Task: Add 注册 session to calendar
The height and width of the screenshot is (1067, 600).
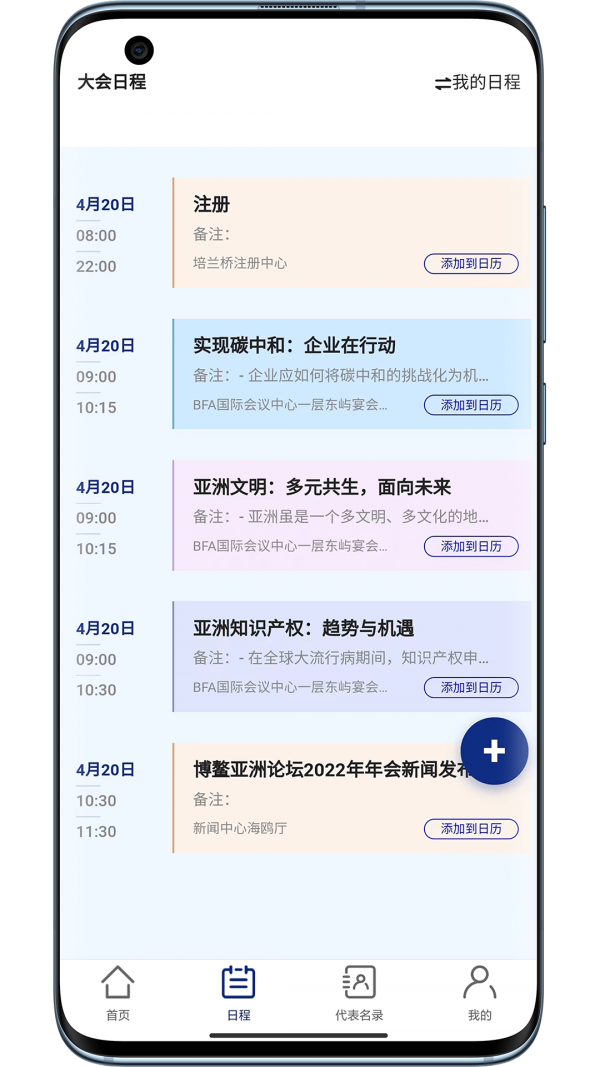Action: pos(471,264)
